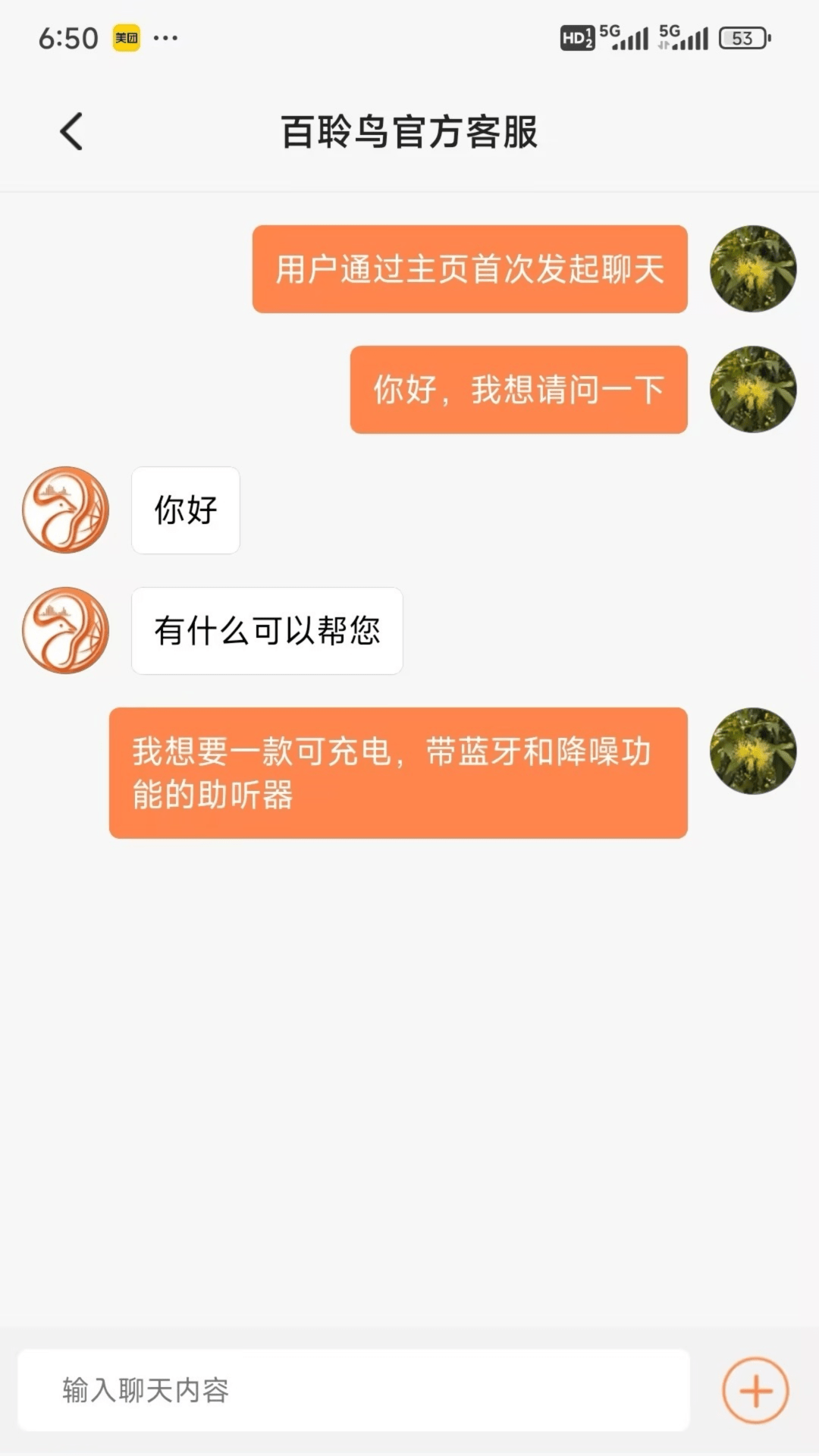819x1456 pixels.
Task: Tap the customer service bird avatar
Action: [65, 510]
